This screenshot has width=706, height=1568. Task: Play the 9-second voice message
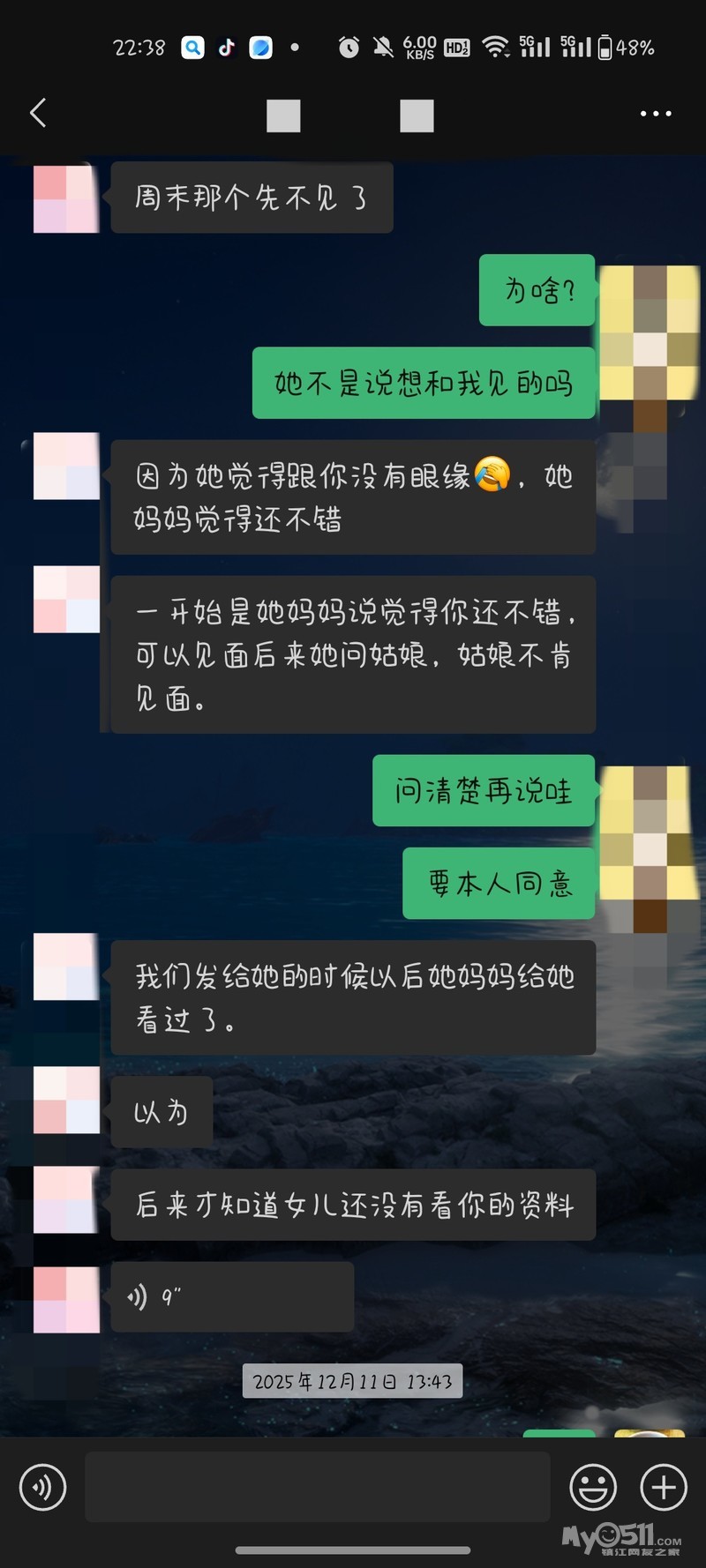pos(231,1296)
